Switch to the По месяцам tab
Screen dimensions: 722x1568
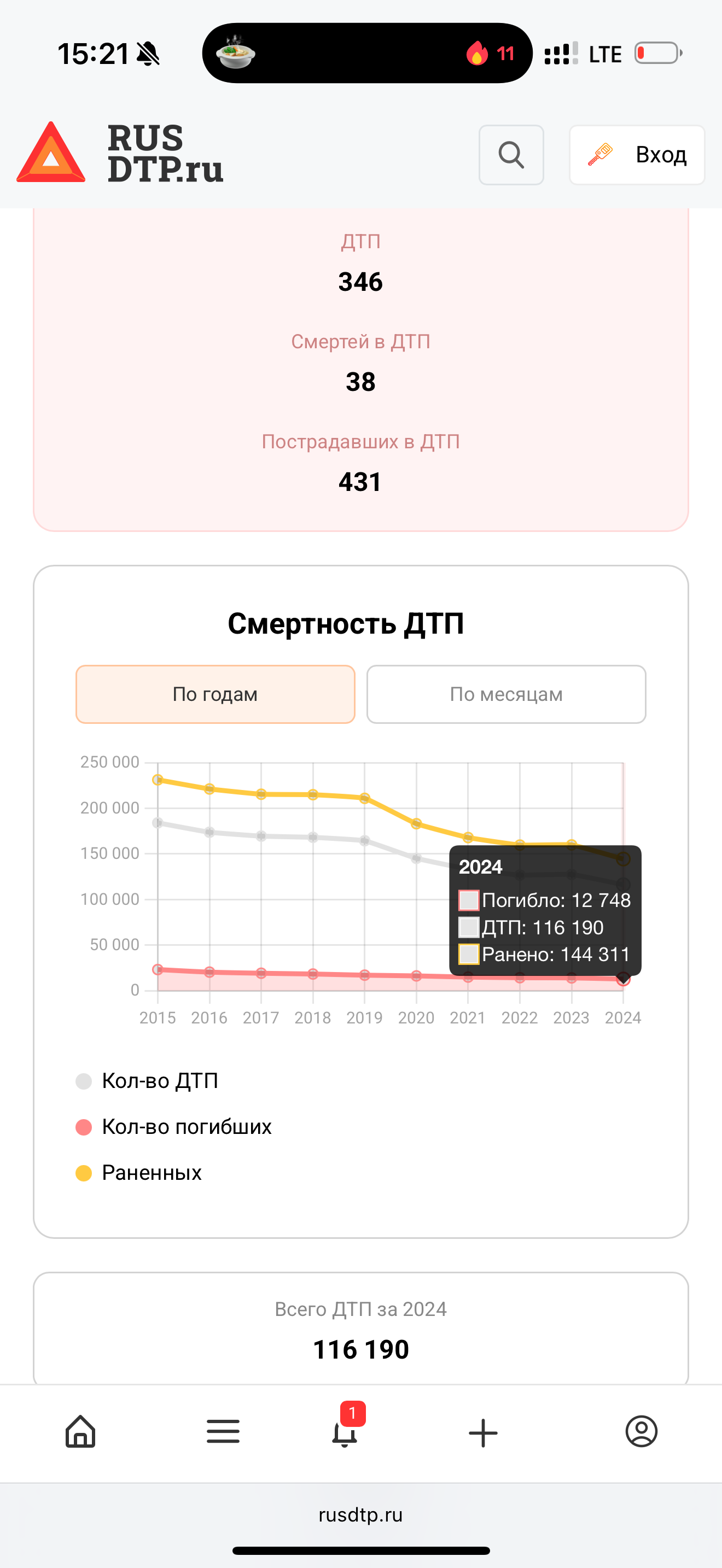pyautogui.click(x=506, y=694)
